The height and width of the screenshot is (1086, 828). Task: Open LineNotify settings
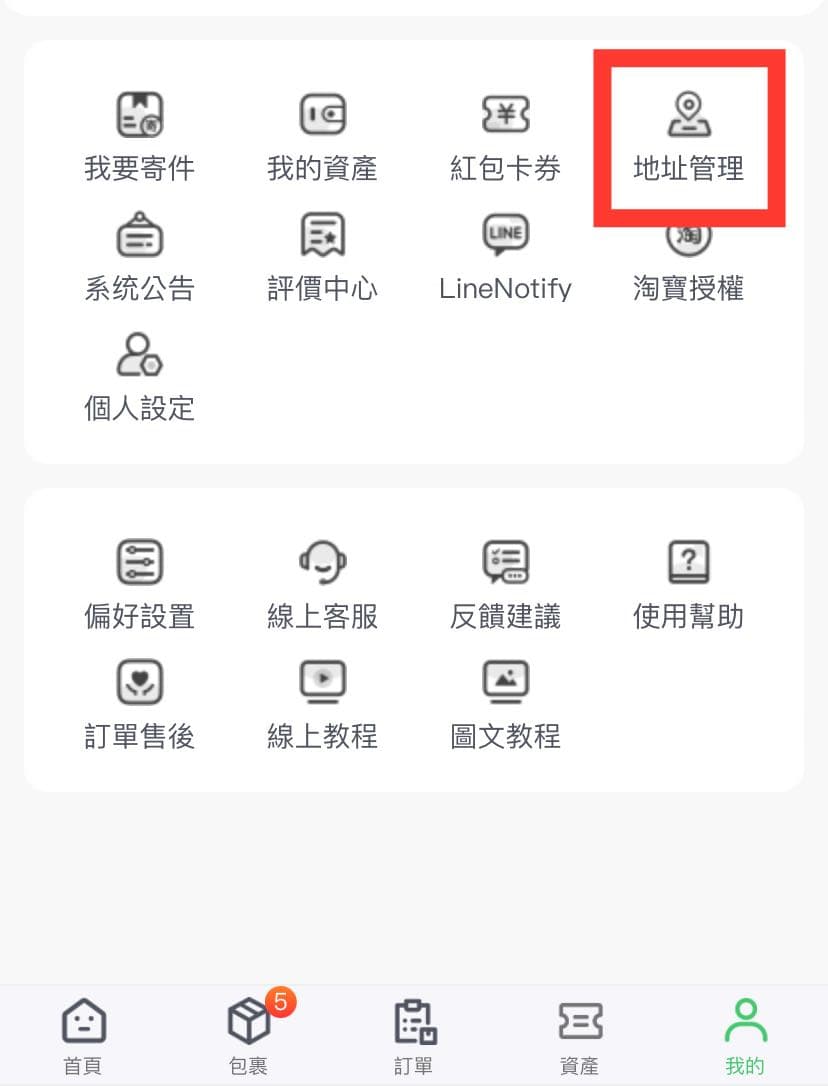[x=505, y=256]
